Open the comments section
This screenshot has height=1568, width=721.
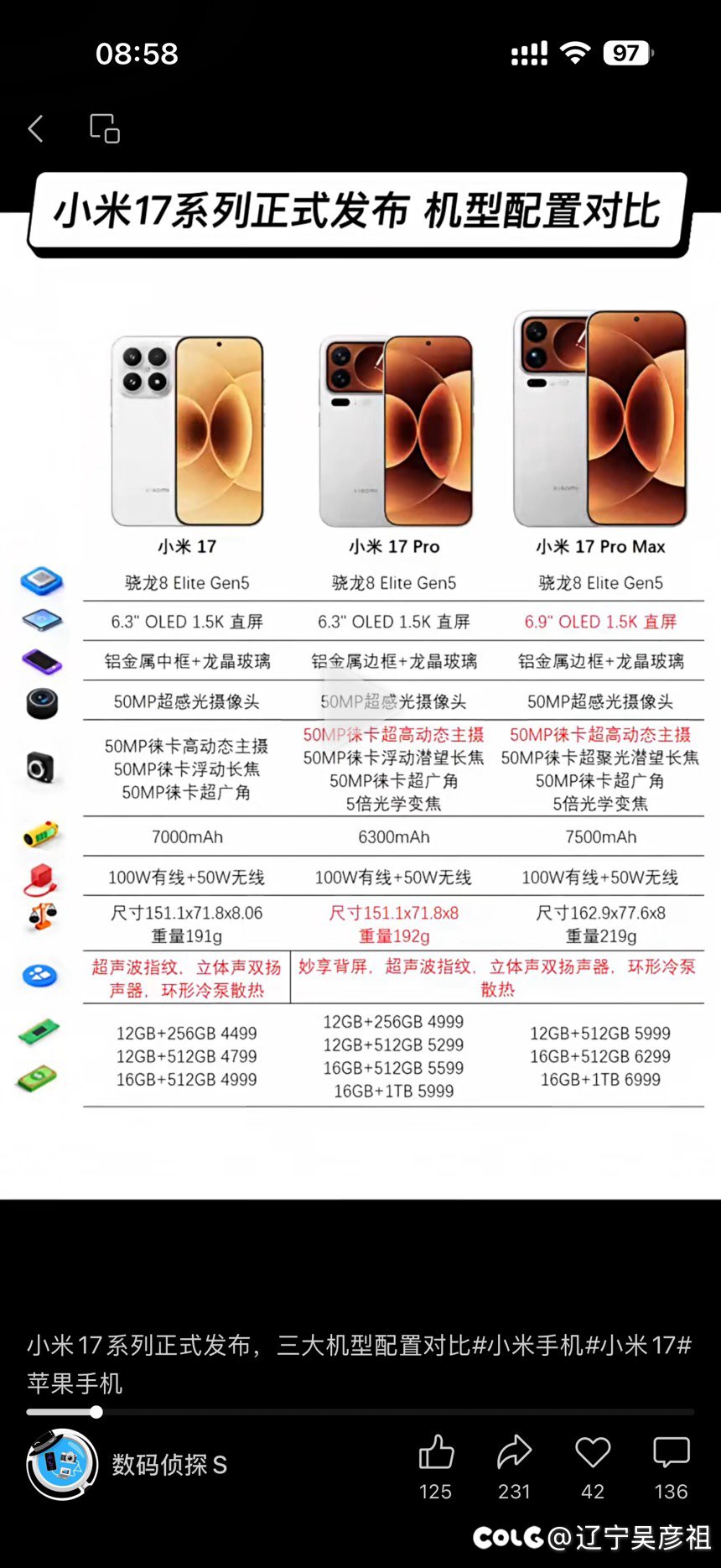(671, 1452)
